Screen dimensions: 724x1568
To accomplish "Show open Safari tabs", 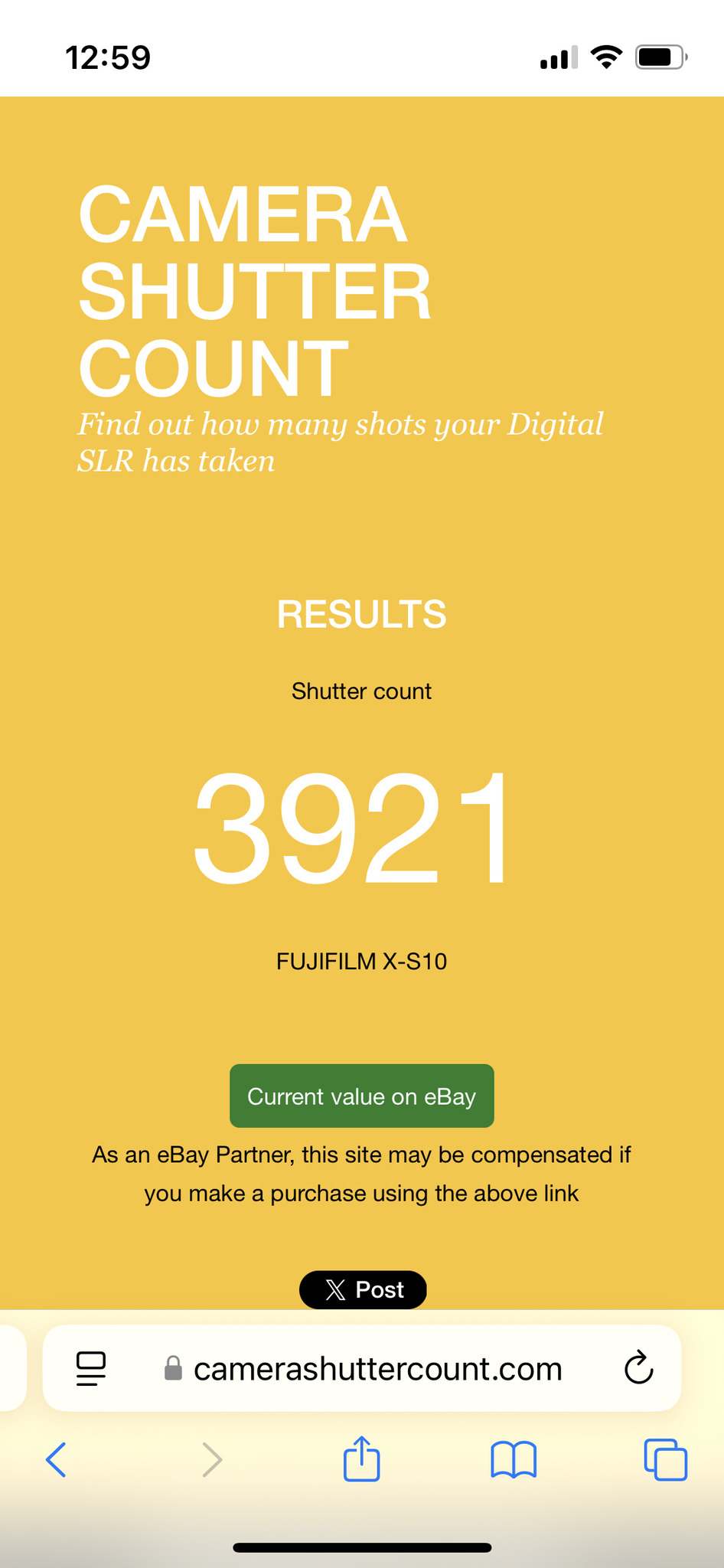I will click(665, 1459).
